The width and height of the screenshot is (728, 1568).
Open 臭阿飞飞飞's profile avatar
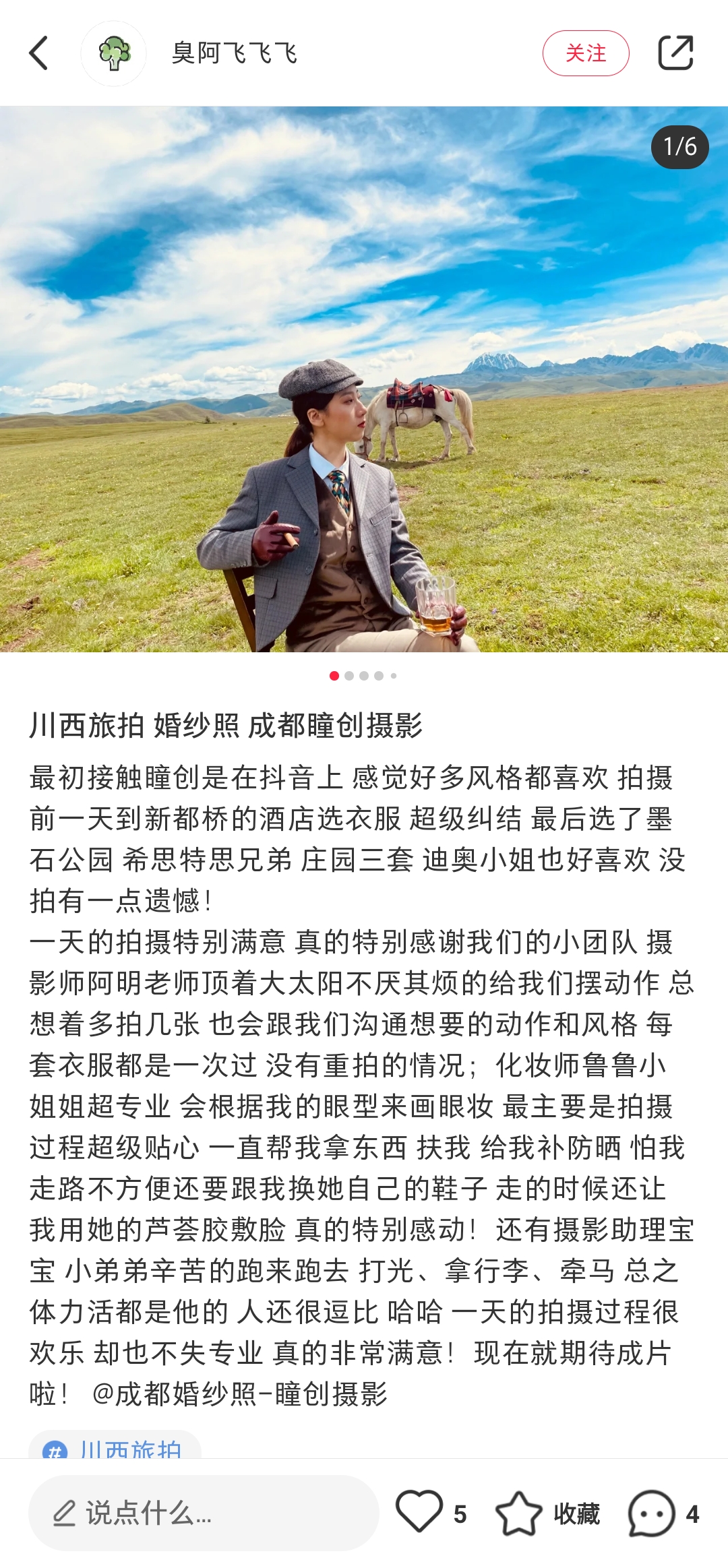[114, 53]
